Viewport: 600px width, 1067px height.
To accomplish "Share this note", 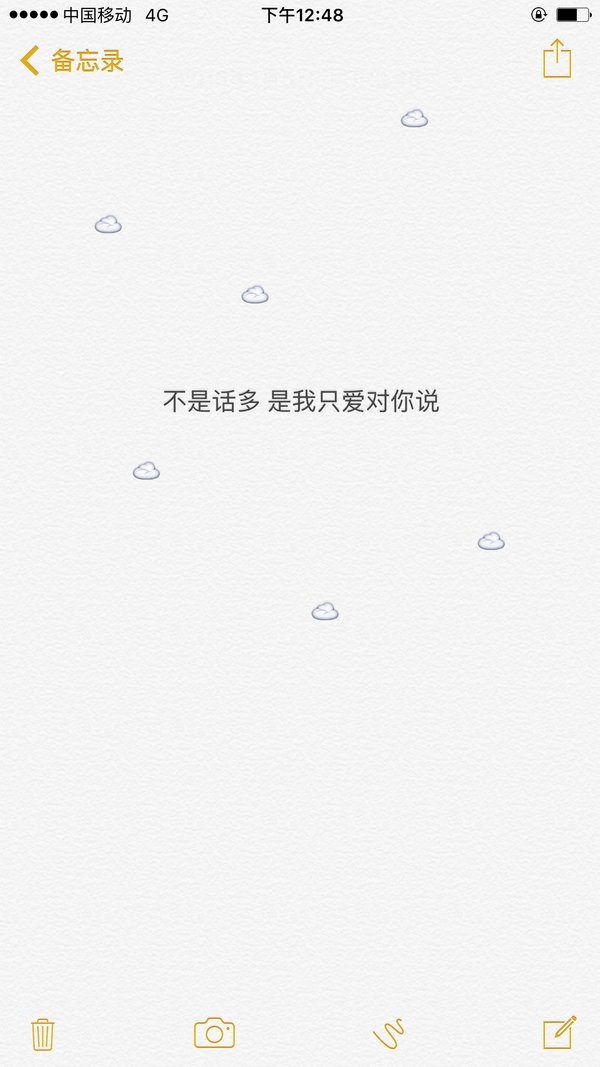I will [x=557, y=59].
